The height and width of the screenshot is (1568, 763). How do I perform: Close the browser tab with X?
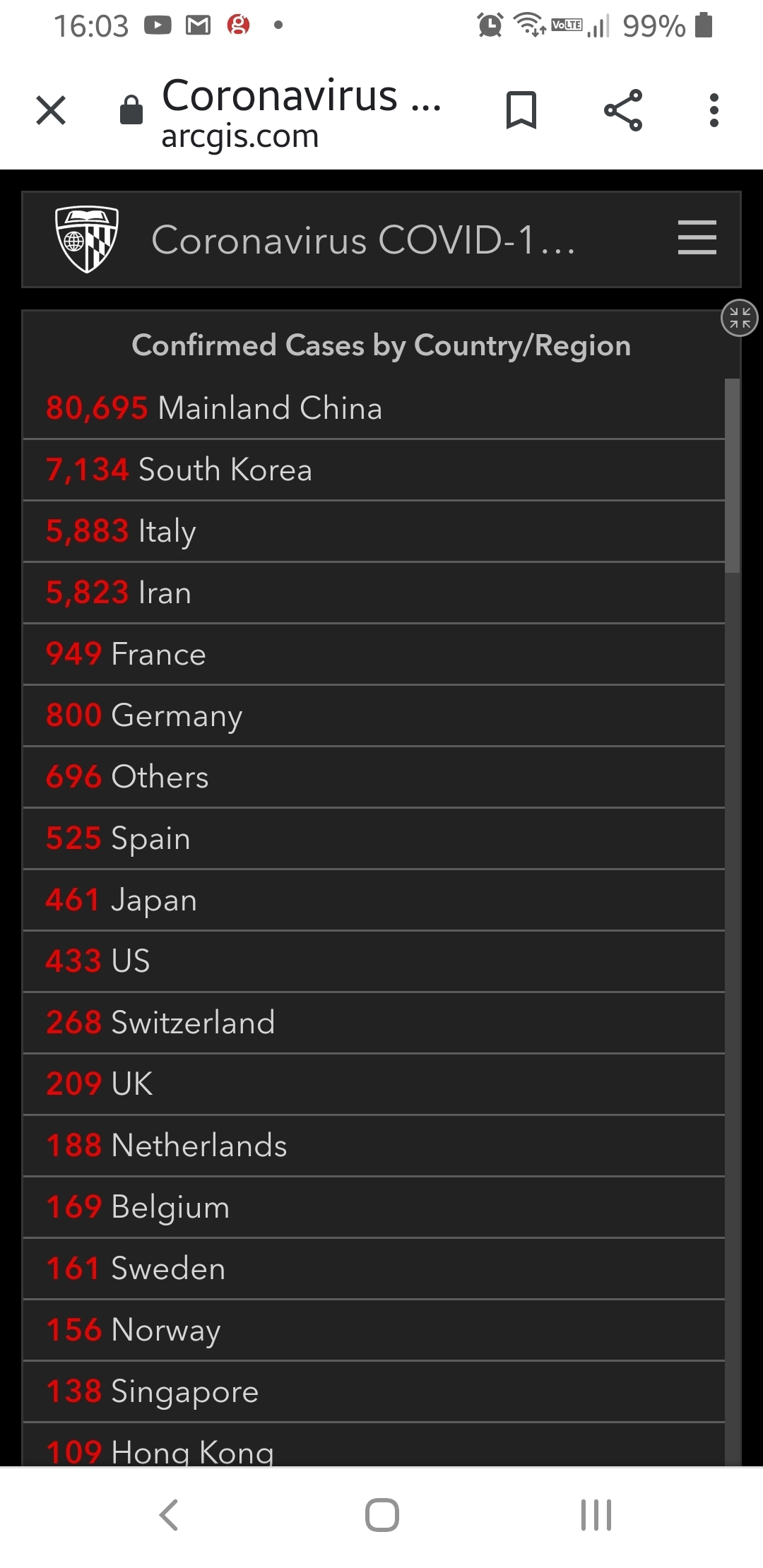click(51, 110)
